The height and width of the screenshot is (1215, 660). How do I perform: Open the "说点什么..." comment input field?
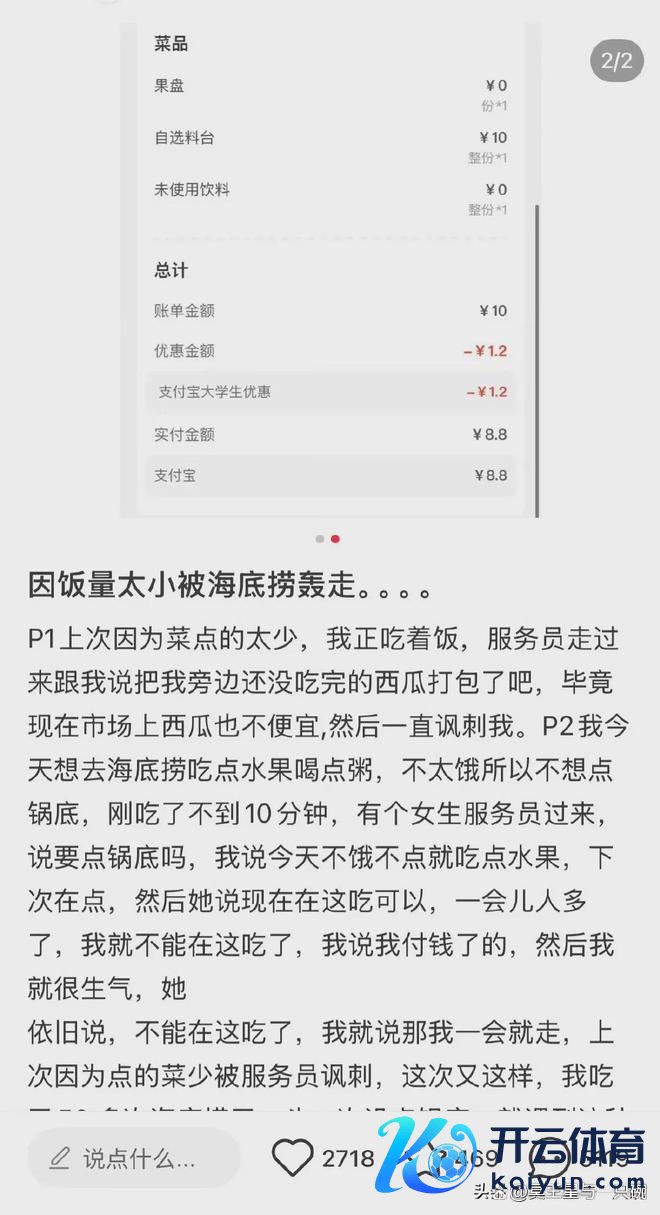[x=134, y=1159]
